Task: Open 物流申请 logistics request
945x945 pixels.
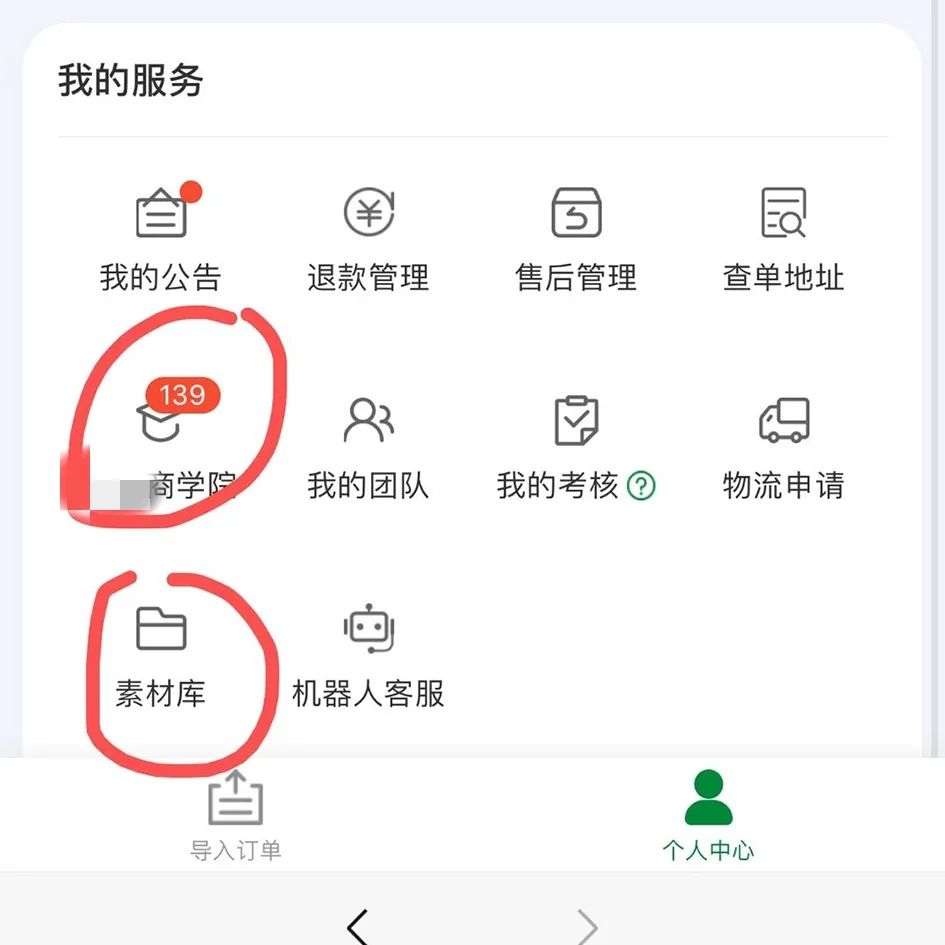Action: (x=783, y=446)
